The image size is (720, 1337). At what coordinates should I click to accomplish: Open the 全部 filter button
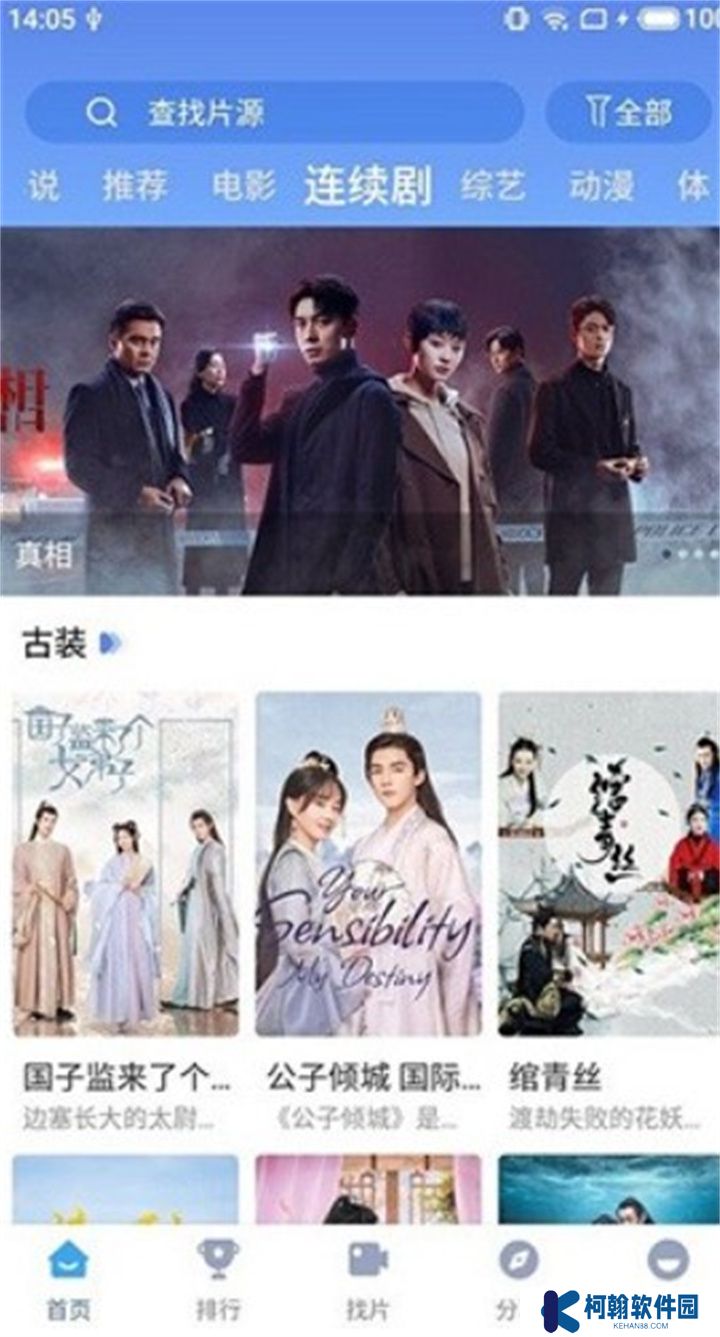628,112
